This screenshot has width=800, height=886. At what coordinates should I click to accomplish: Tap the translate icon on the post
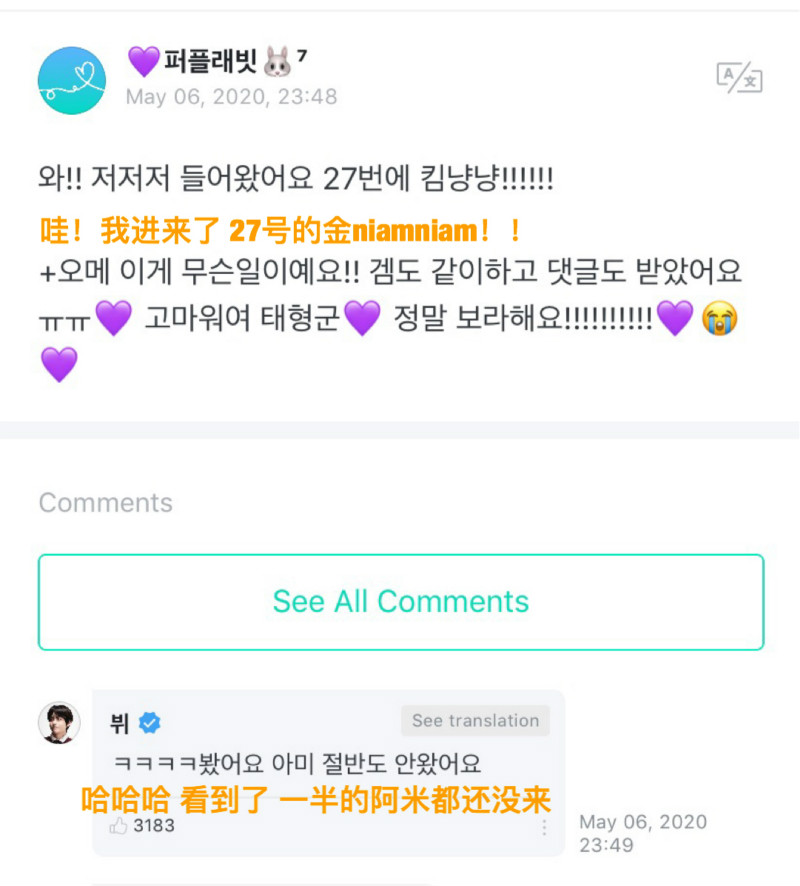739,78
